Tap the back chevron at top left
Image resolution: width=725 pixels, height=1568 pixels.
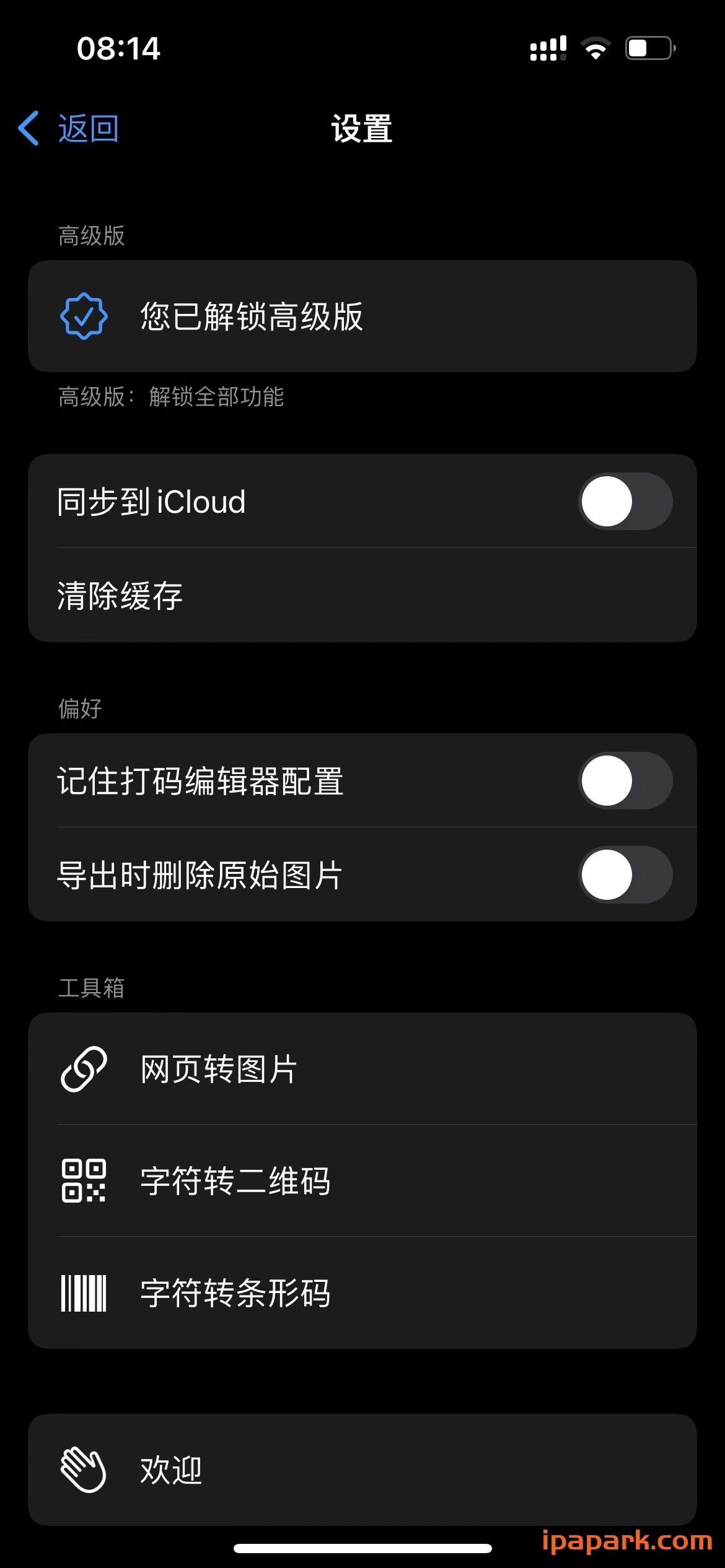click(28, 128)
